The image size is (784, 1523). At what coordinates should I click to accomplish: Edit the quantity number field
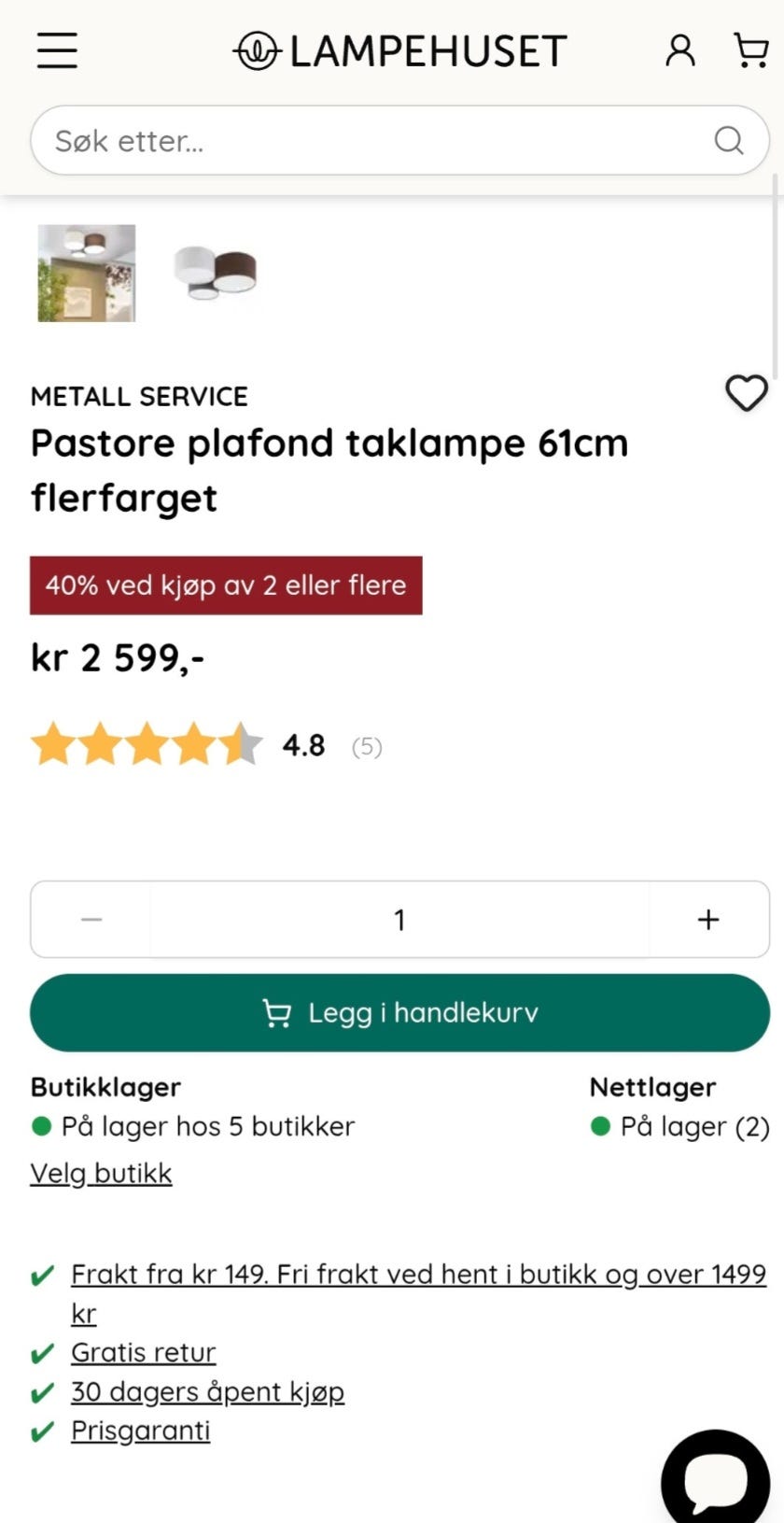[x=399, y=920]
